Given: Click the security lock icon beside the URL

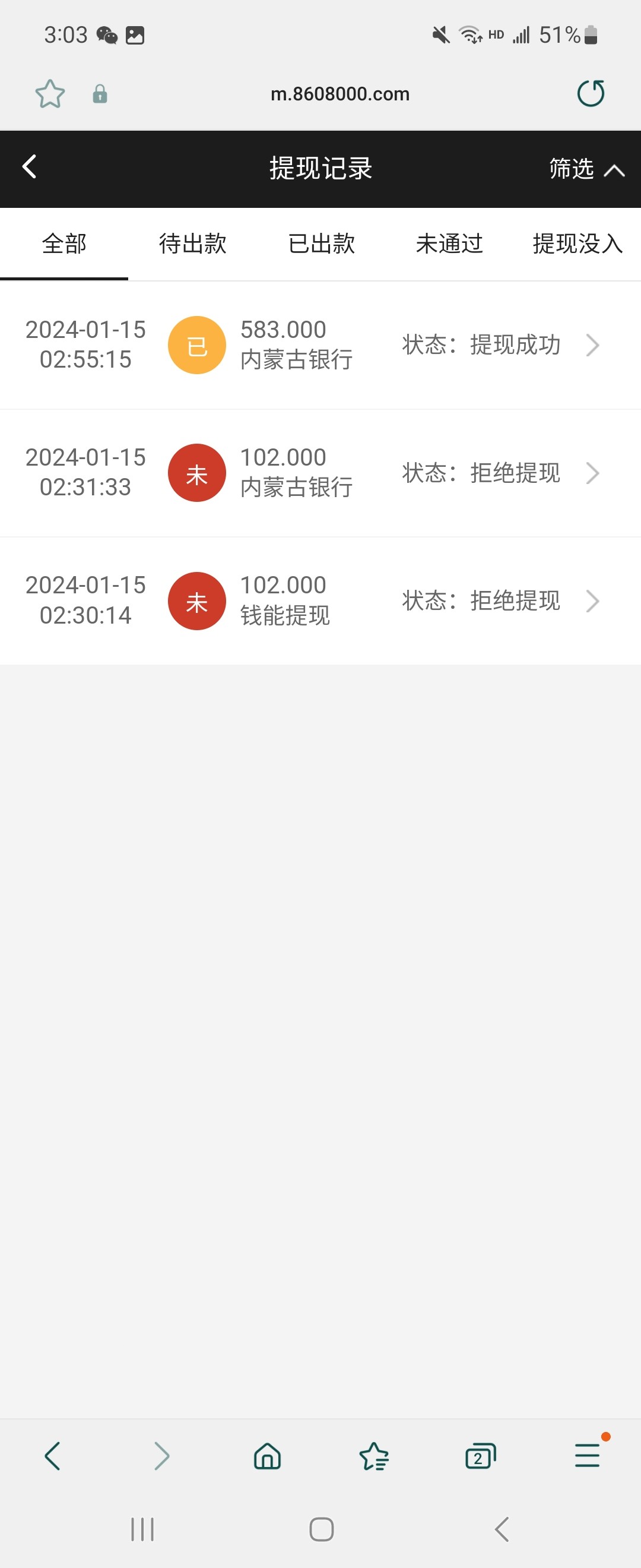Looking at the screenshot, I should pyautogui.click(x=99, y=94).
